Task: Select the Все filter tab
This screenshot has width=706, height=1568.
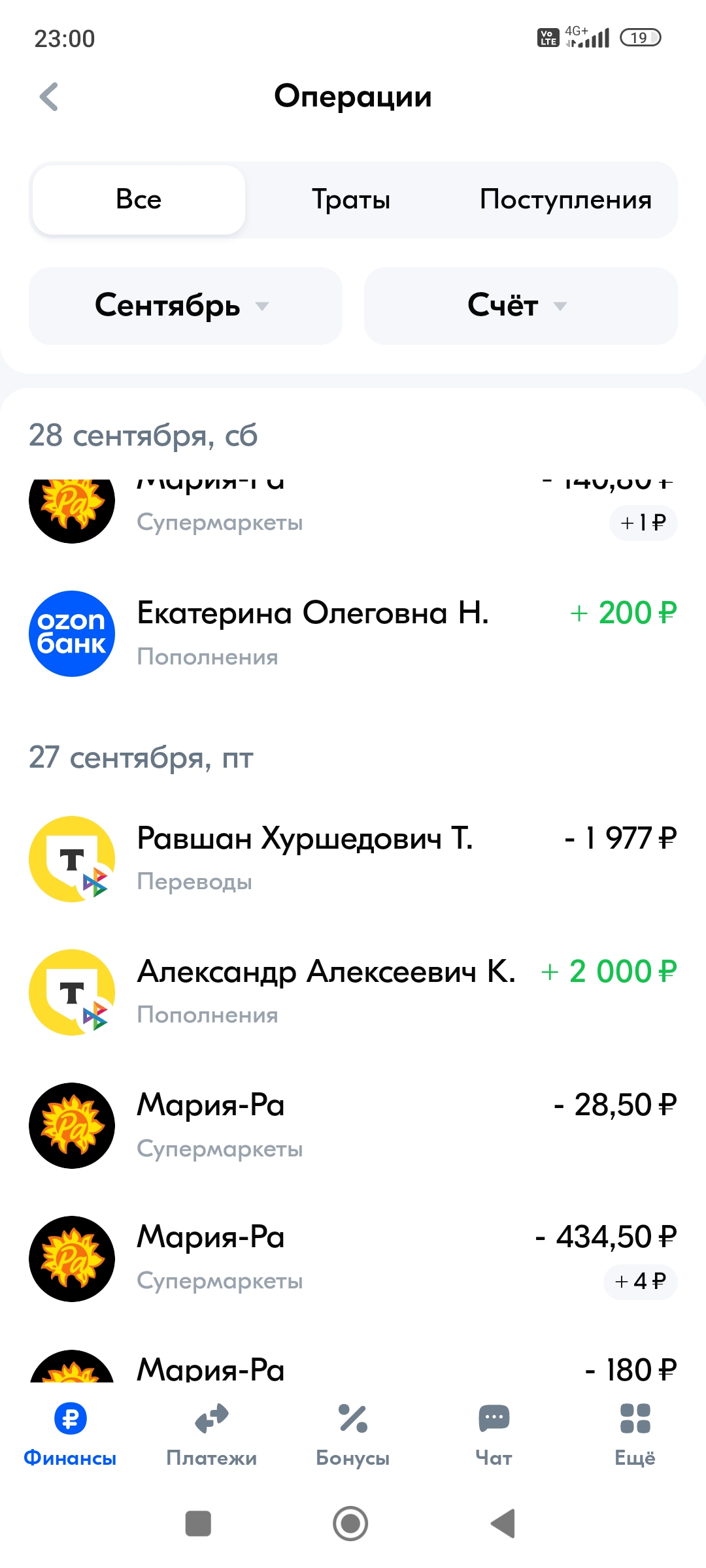Action: (139, 200)
